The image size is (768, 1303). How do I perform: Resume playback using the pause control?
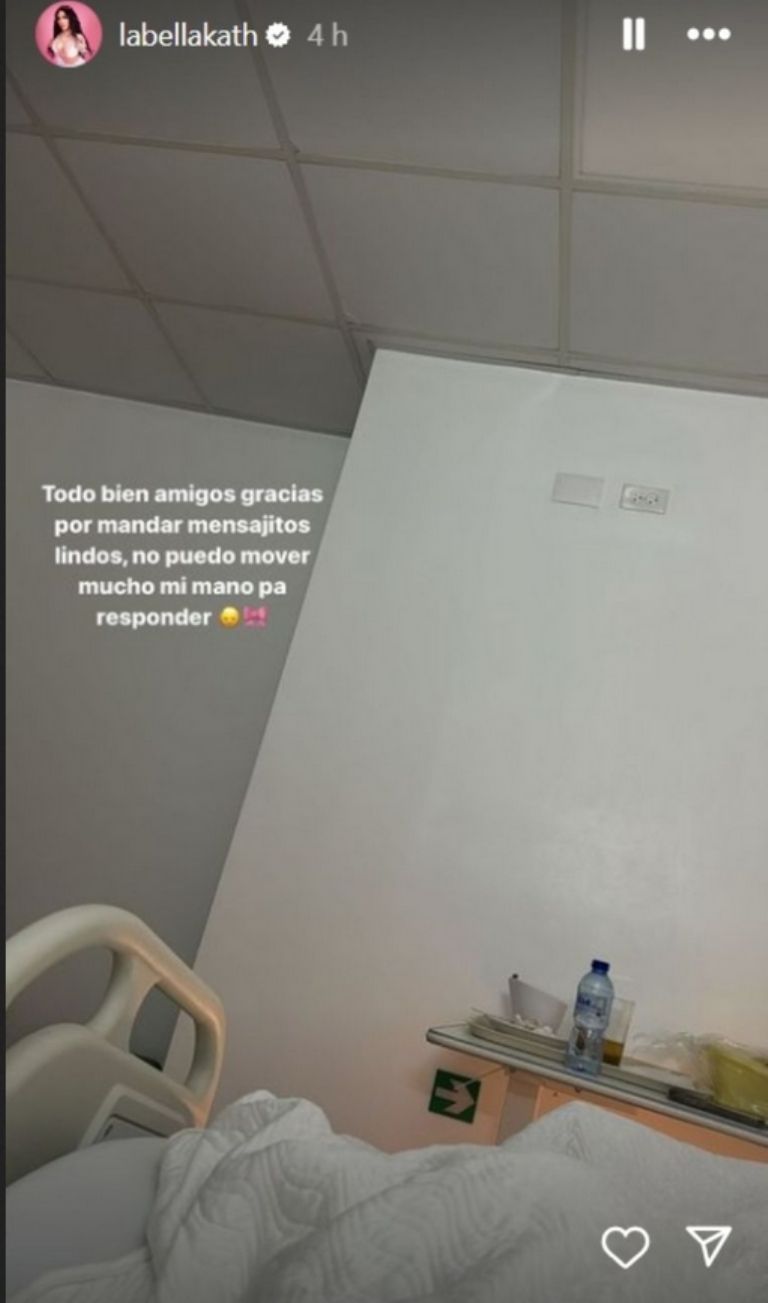pos(634,34)
